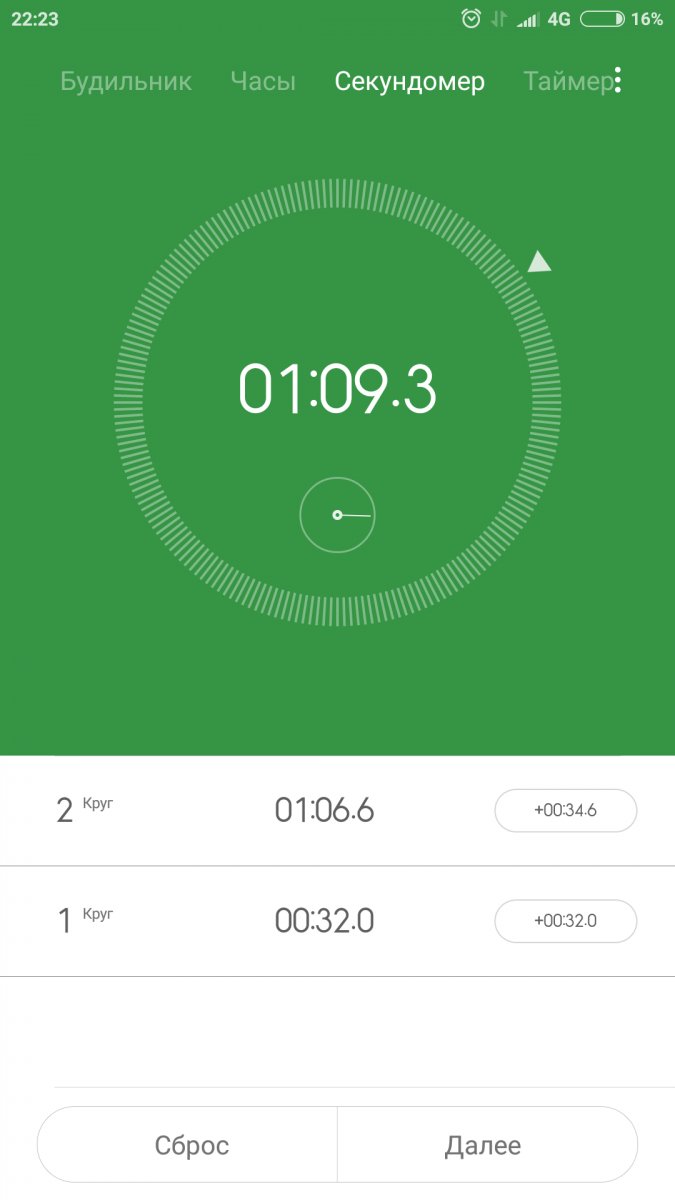Open the three-dot overflow menu
675x1200 pixels.
(618, 81)
